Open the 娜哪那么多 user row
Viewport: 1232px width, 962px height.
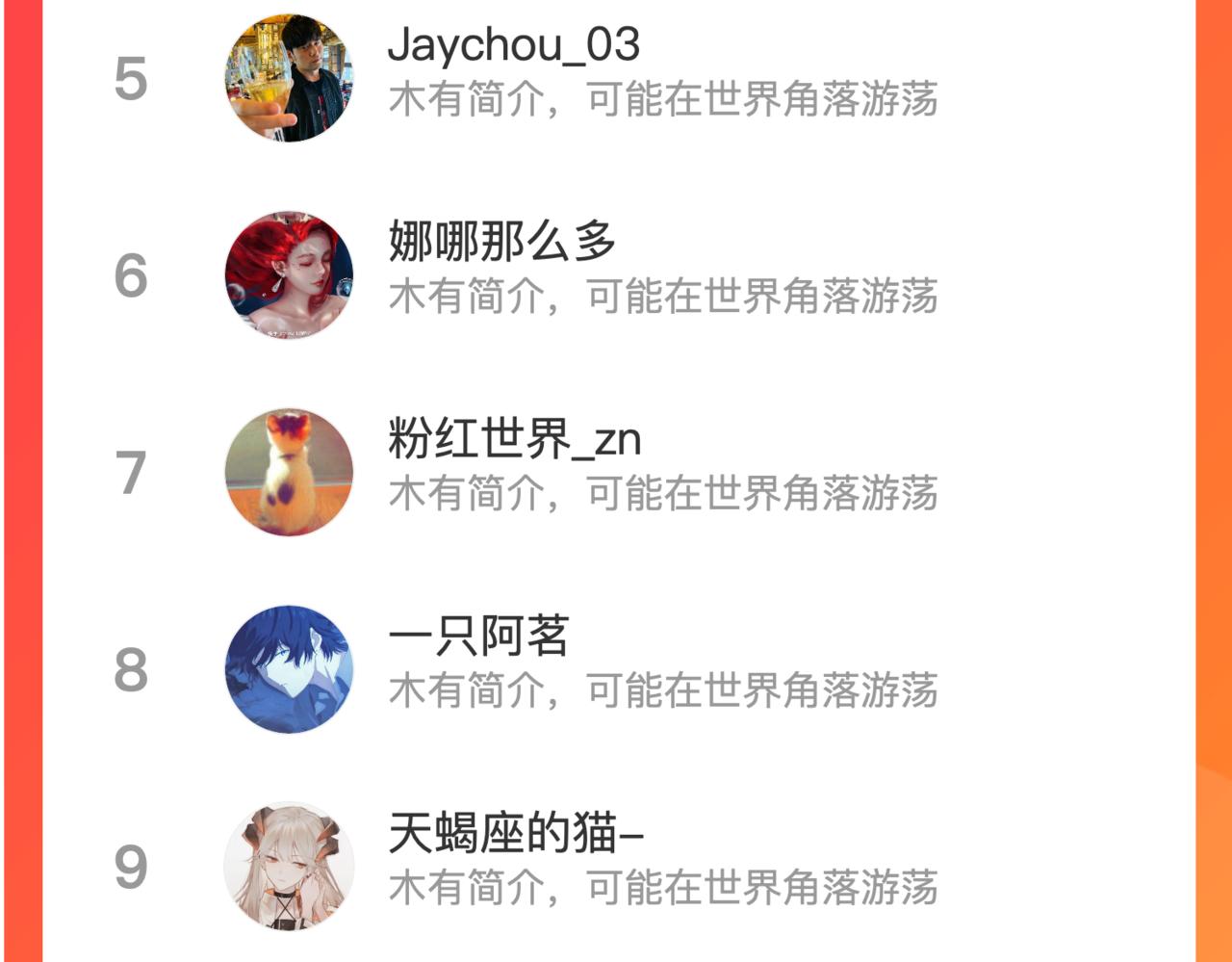tap(619, 275)
